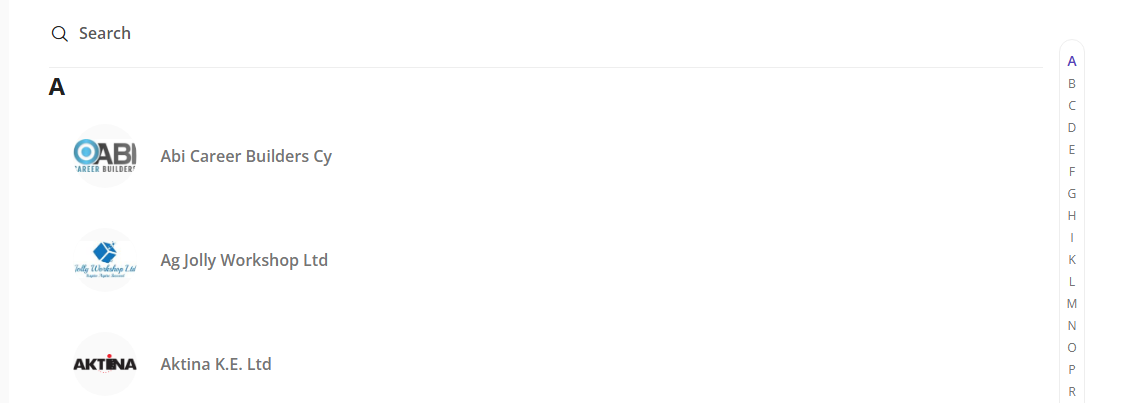The width and height of the screenshot is (1123, 403).
Task: Select letter D in the alphabet index
Action: 1072,127
